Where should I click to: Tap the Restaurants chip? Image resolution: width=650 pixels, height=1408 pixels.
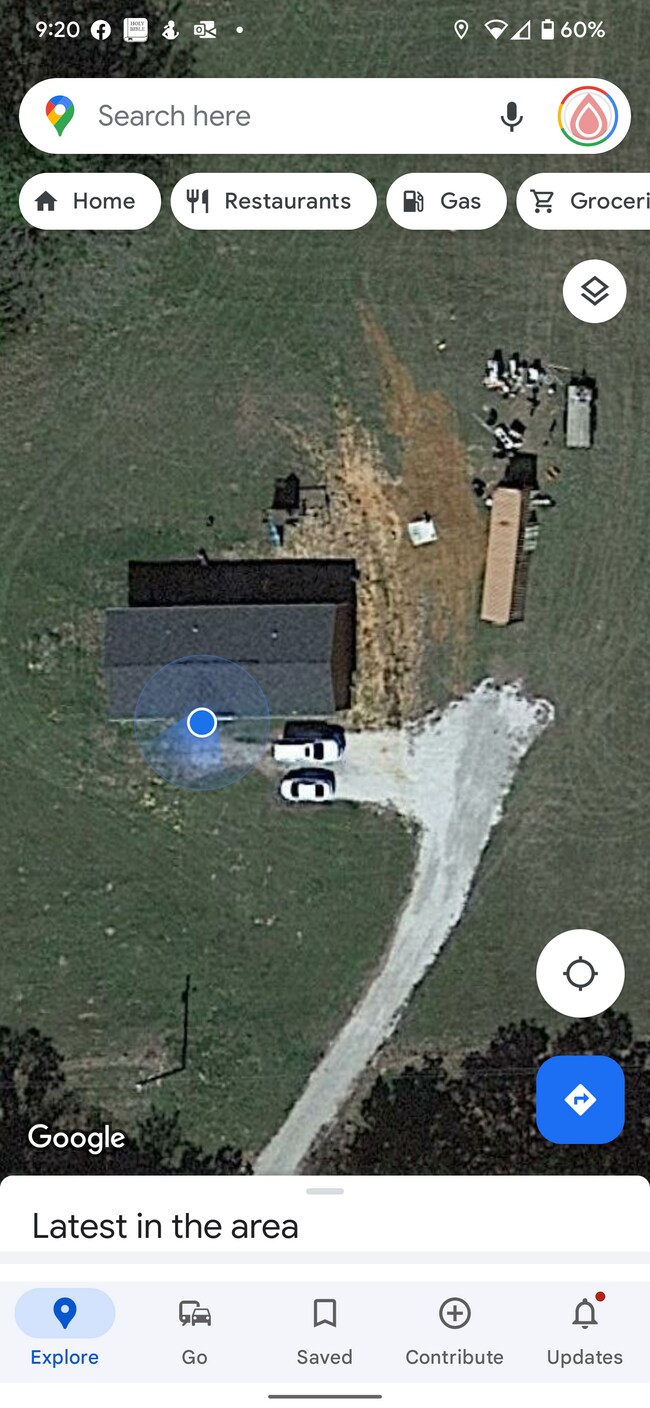click(x=273, y=201)
